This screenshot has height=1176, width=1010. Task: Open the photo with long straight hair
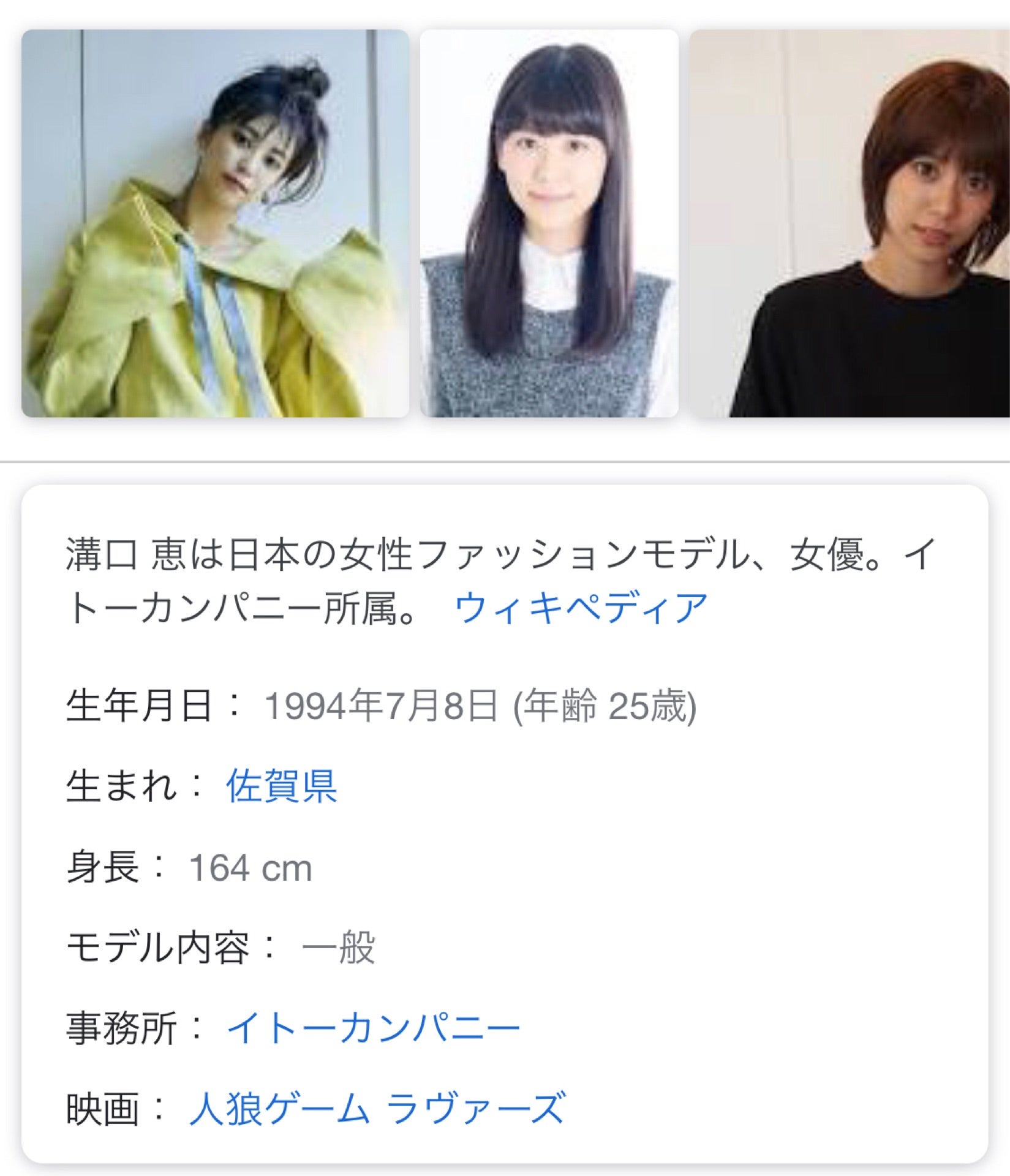click(549, 224)
